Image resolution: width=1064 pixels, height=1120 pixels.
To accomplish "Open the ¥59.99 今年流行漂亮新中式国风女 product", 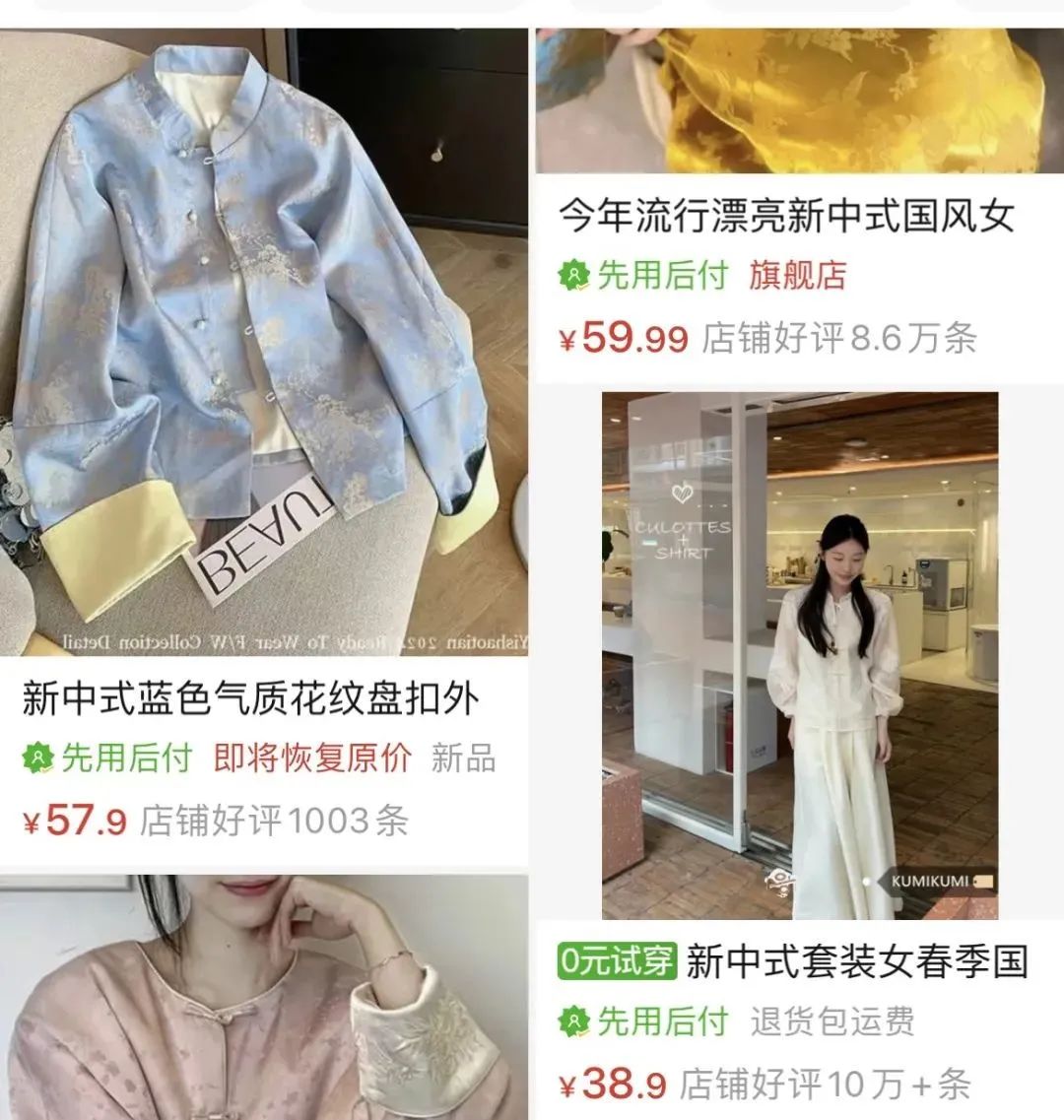I will coord(786,216).
